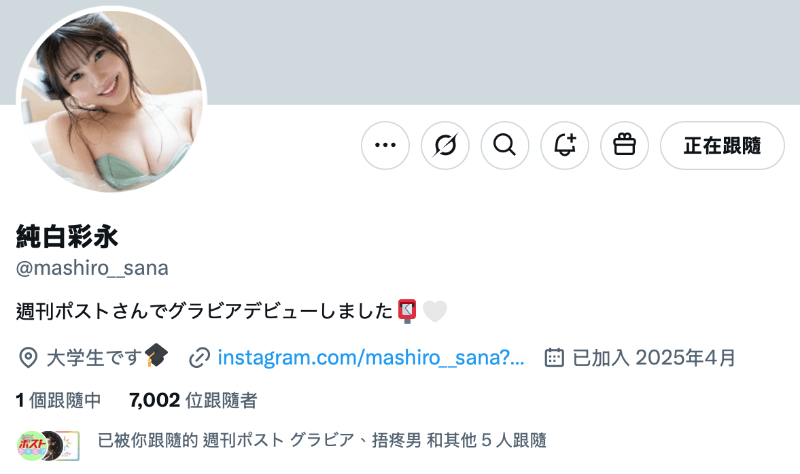Search this account's posts
The width and height of the screenshot is (800, 474).
[x=505, y=145]
